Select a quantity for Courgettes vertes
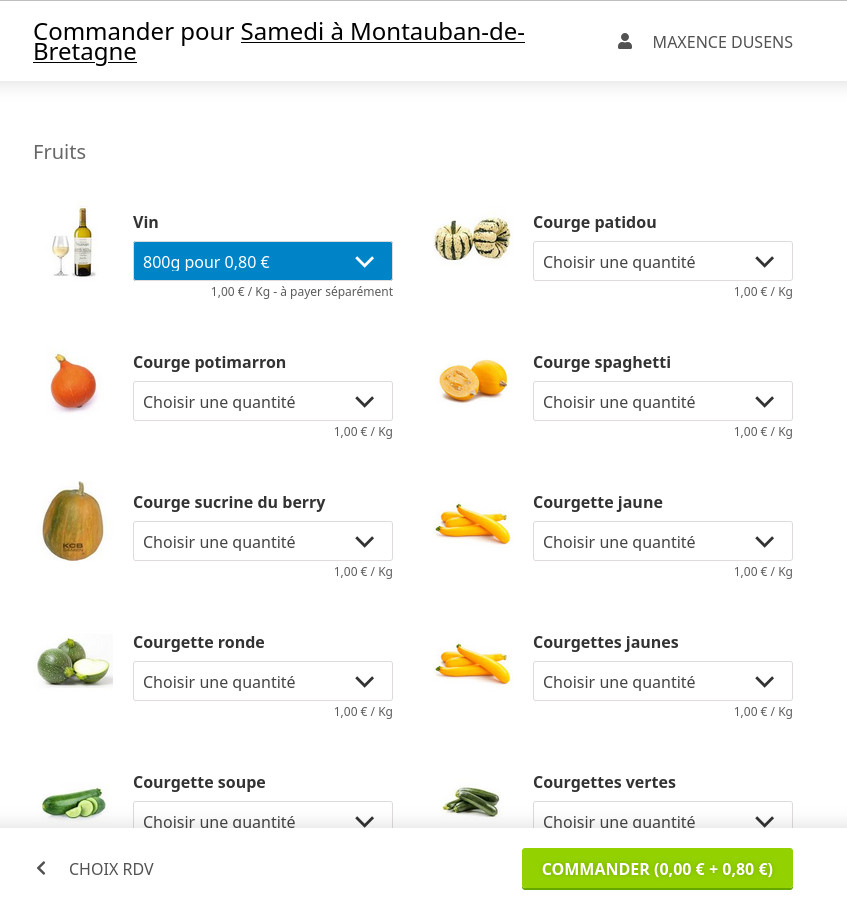The height and width of the screenshot is (903, 847). point(662,815)
